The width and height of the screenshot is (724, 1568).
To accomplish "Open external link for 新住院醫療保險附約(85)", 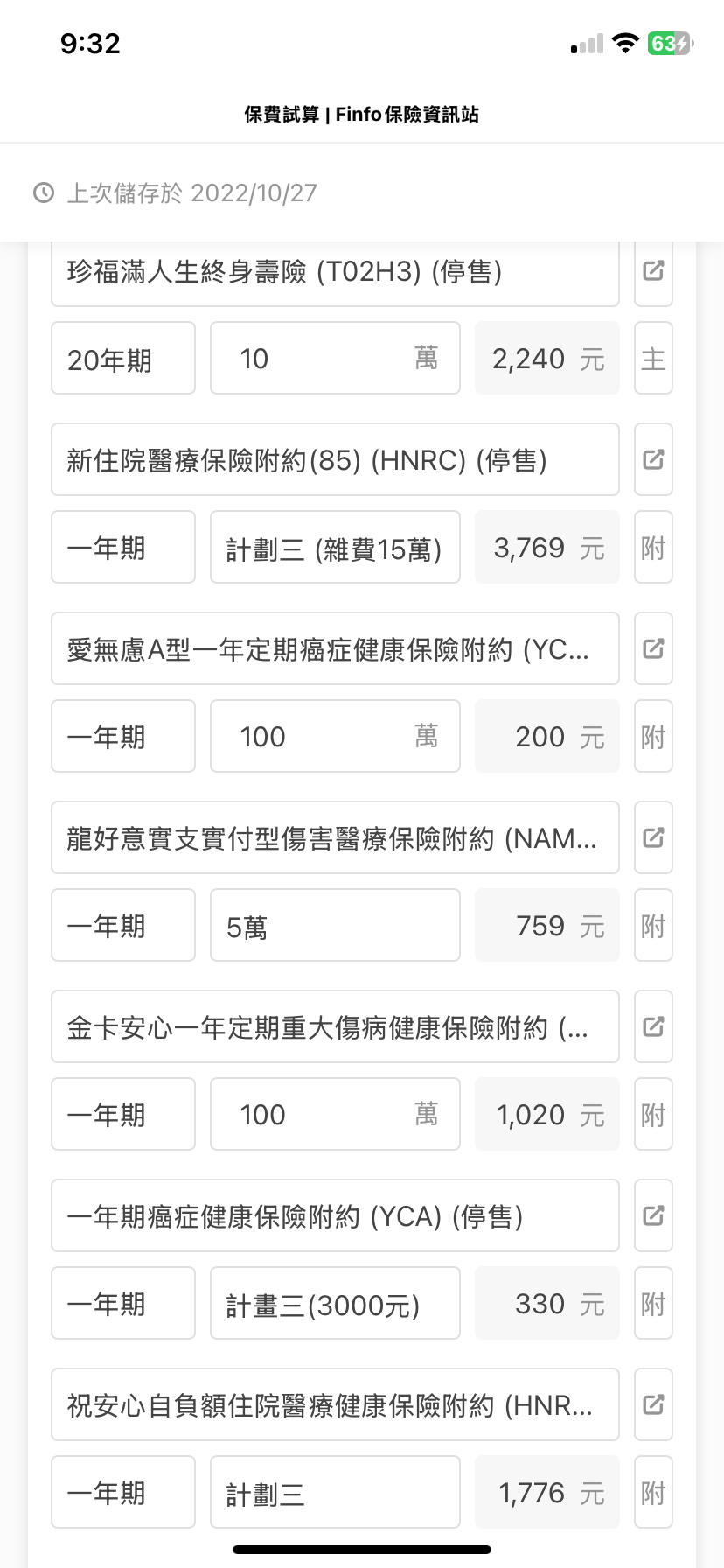I will tap(653, 459).
